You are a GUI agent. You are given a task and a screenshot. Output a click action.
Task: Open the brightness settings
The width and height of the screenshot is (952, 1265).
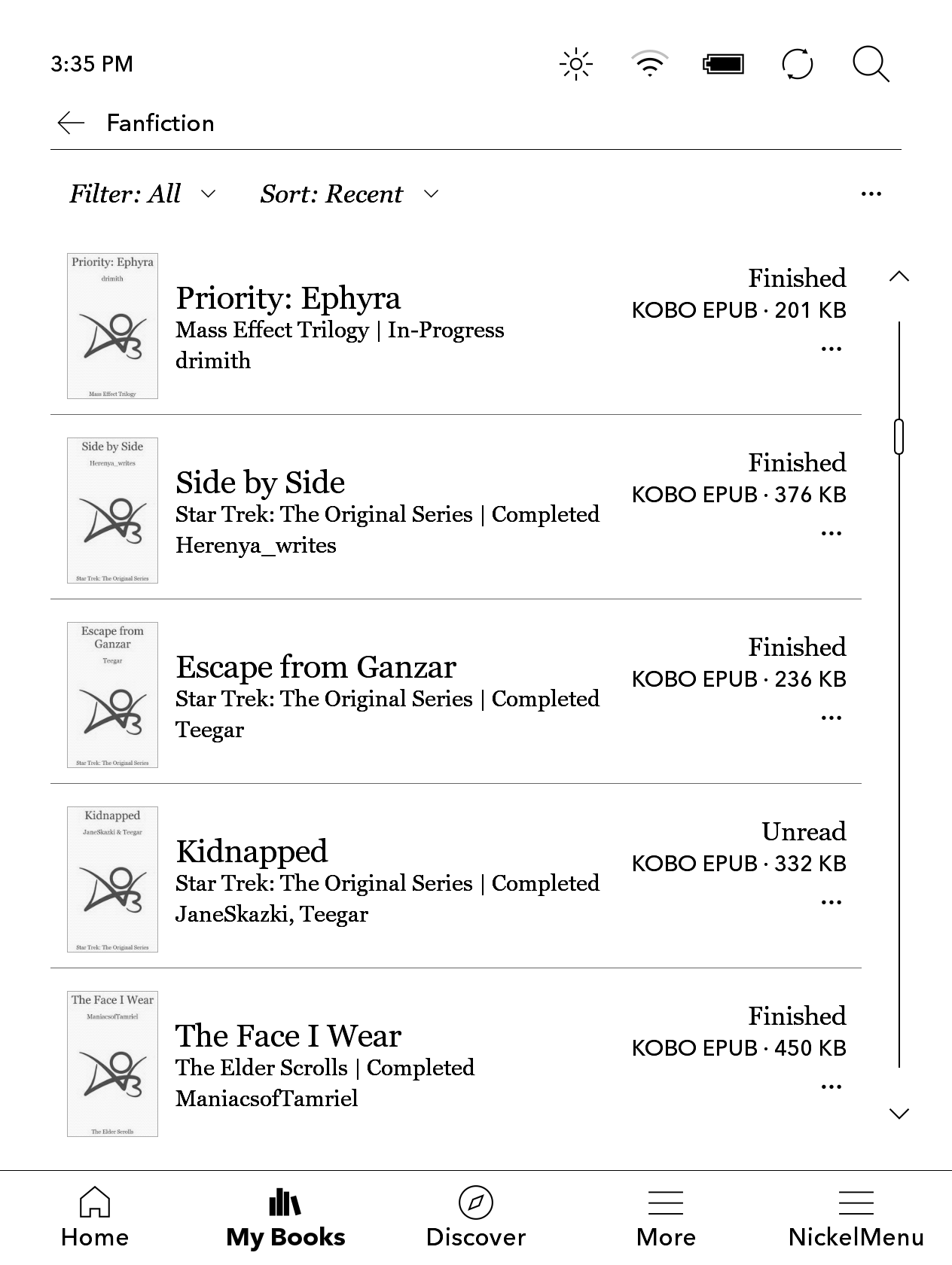click(575, 64)
